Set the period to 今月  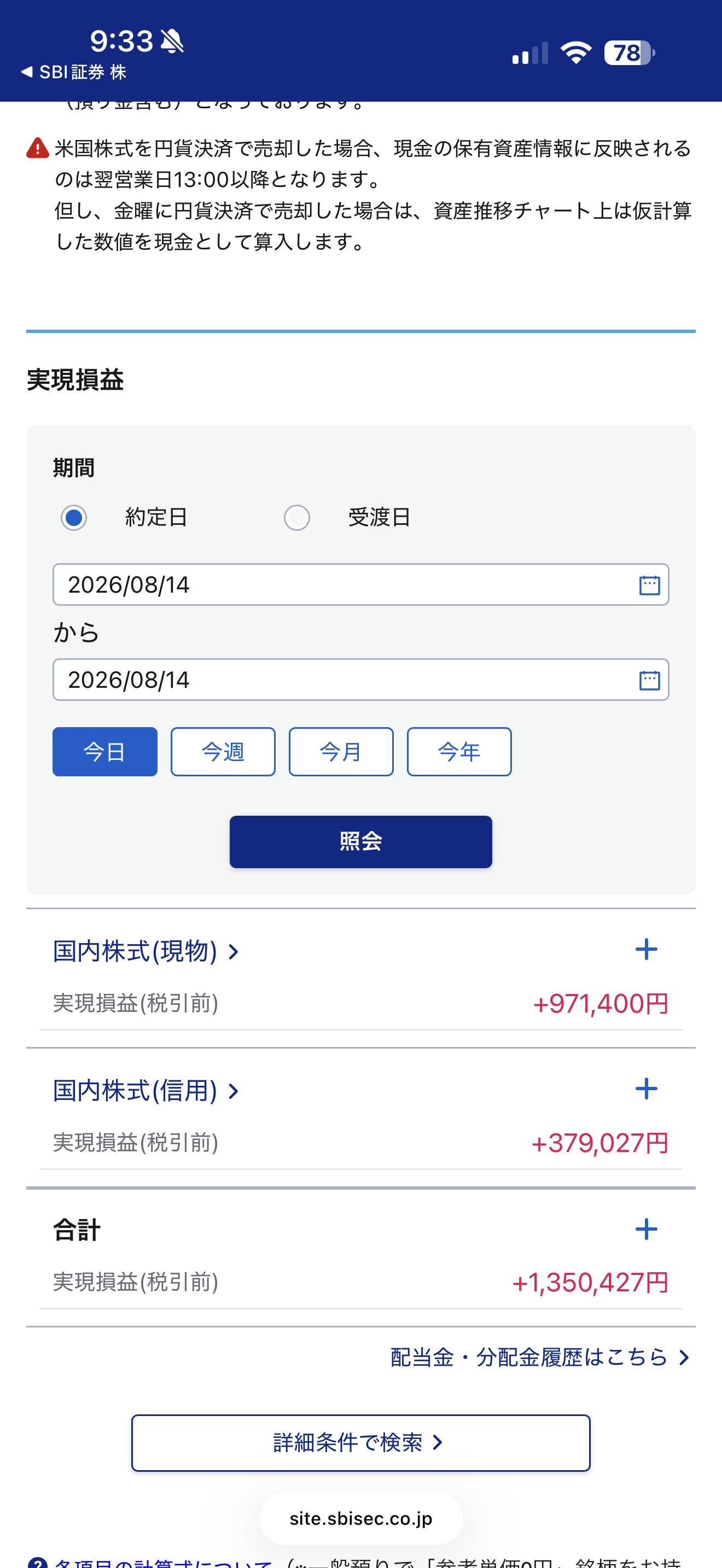[x=341, y=751]
